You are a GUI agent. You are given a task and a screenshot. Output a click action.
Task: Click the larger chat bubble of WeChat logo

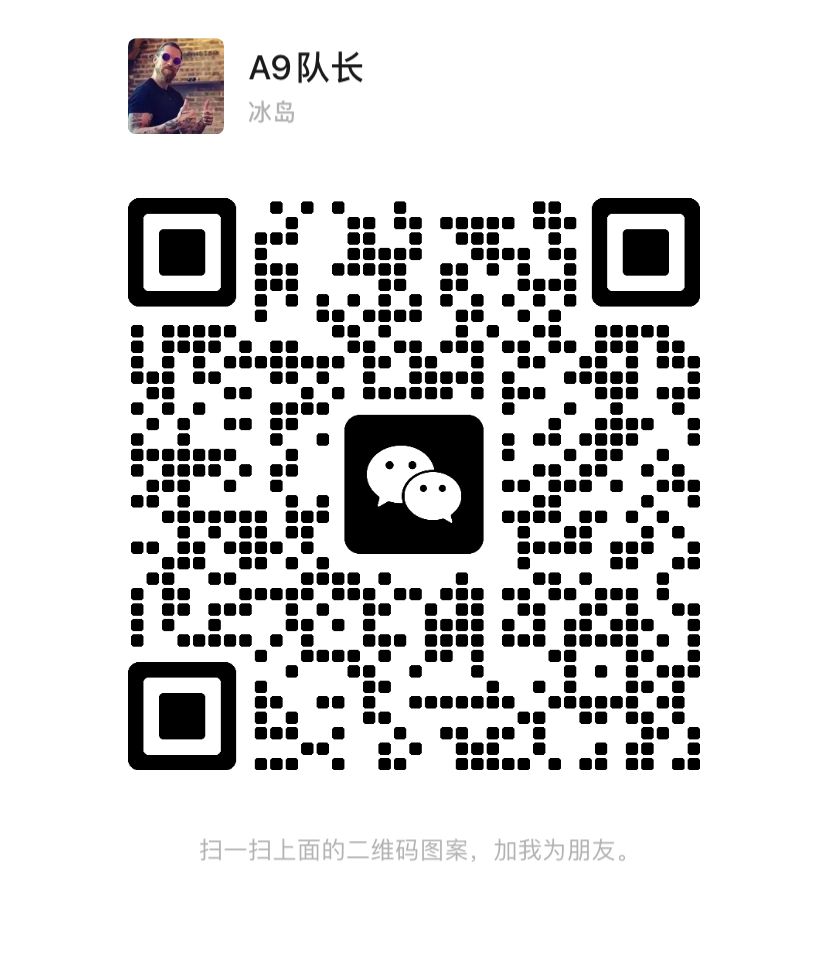click(396, 471)
